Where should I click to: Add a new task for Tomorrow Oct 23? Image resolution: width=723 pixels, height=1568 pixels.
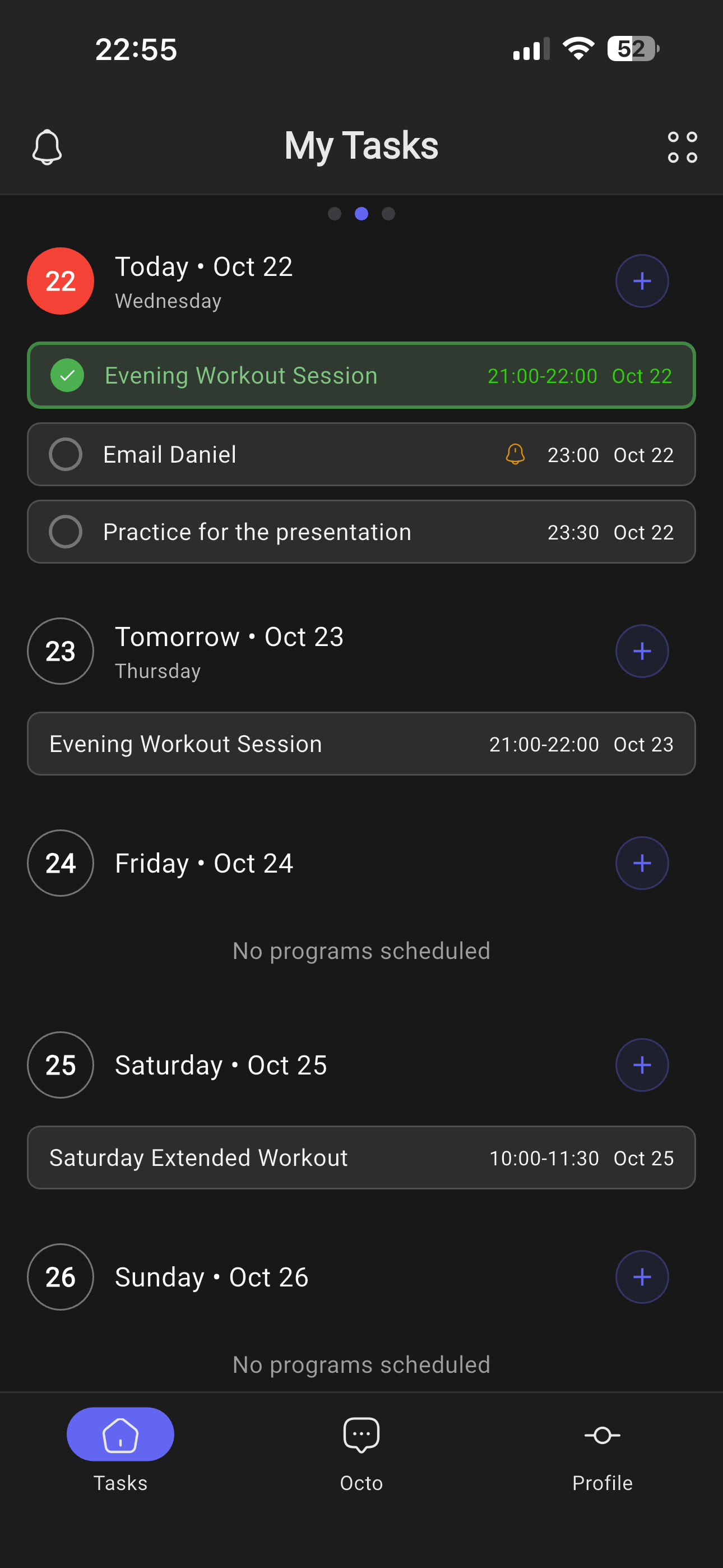[x=641, y=651]
